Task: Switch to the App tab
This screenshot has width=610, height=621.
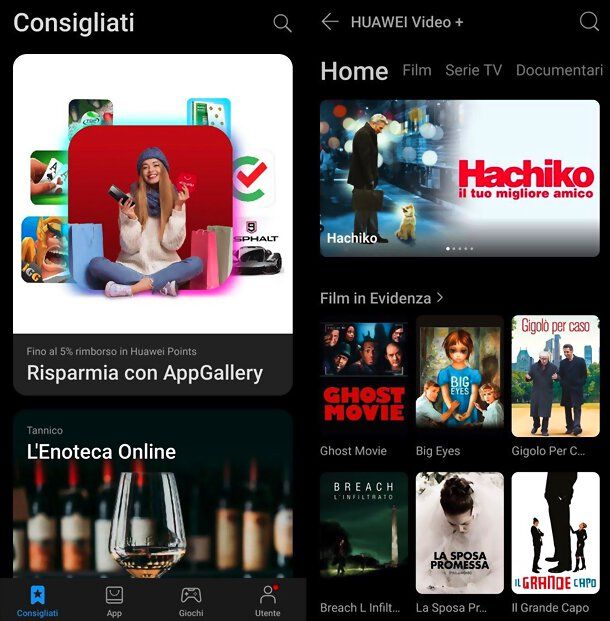Action: pyautogui.click(x=114, y=600)
